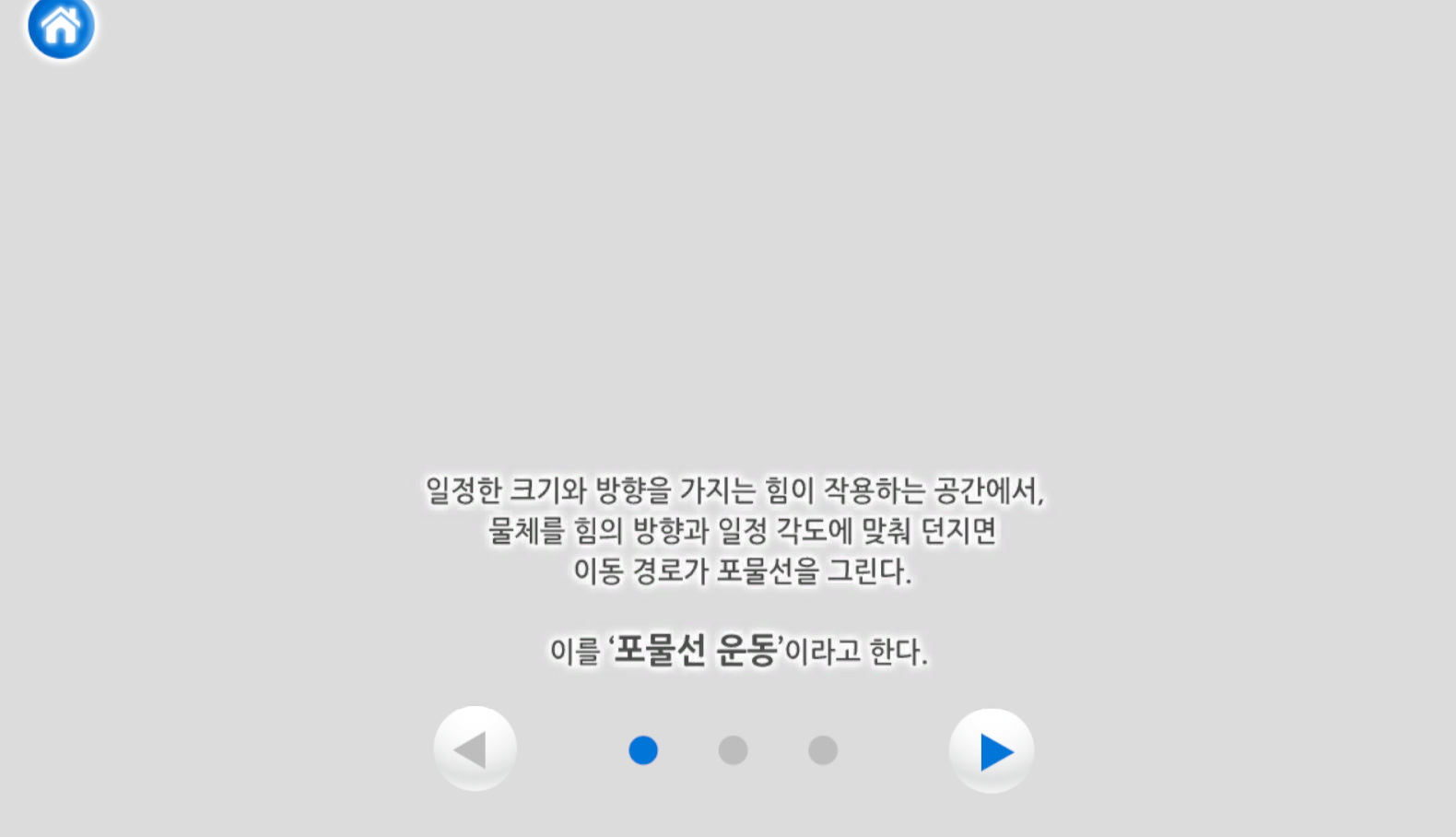The height and width of the screenshot is (837, 1456).
Task: Jump to the third page dot
Action: pyautogui.click(x=823, y=750)
